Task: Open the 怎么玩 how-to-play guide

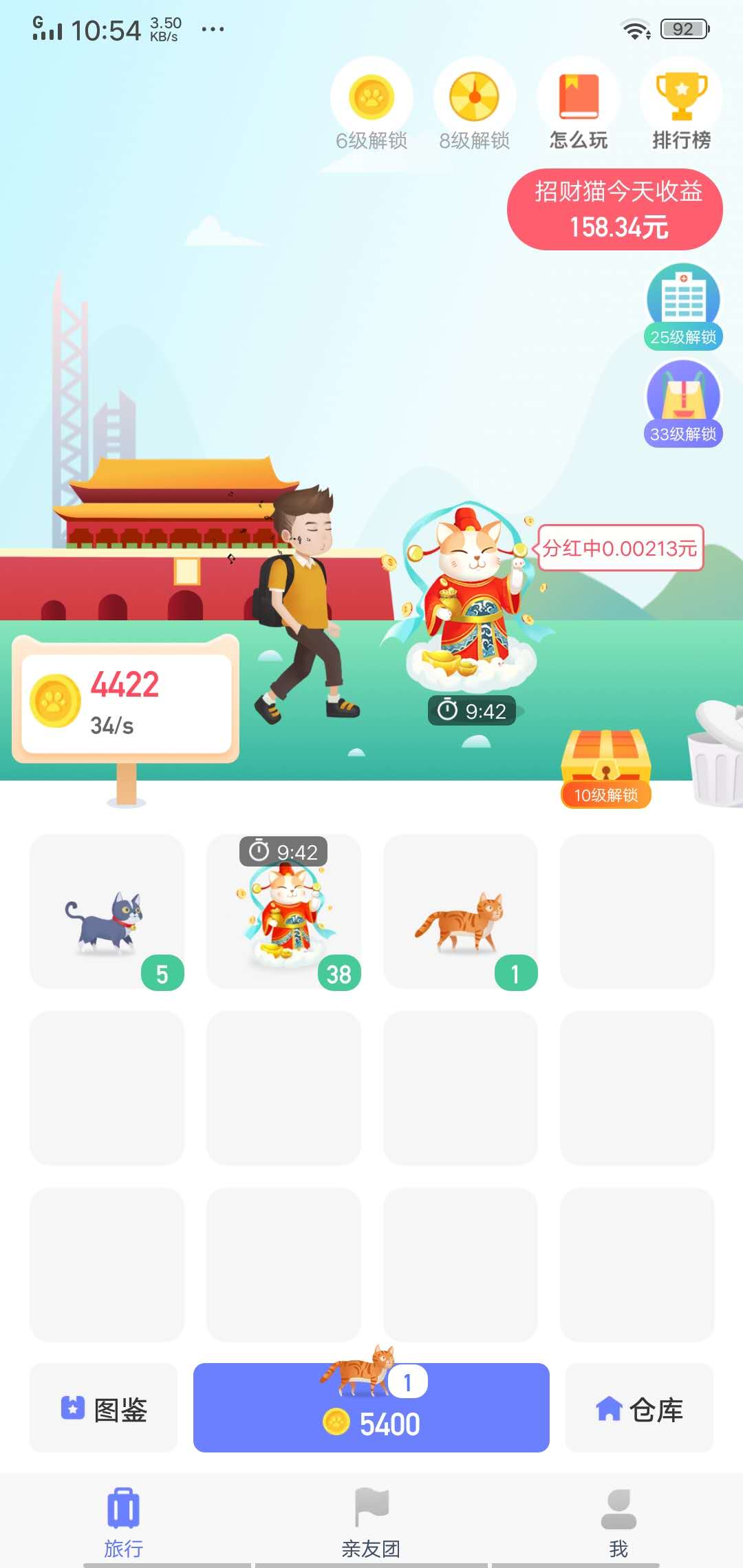Action: (578, 107)
